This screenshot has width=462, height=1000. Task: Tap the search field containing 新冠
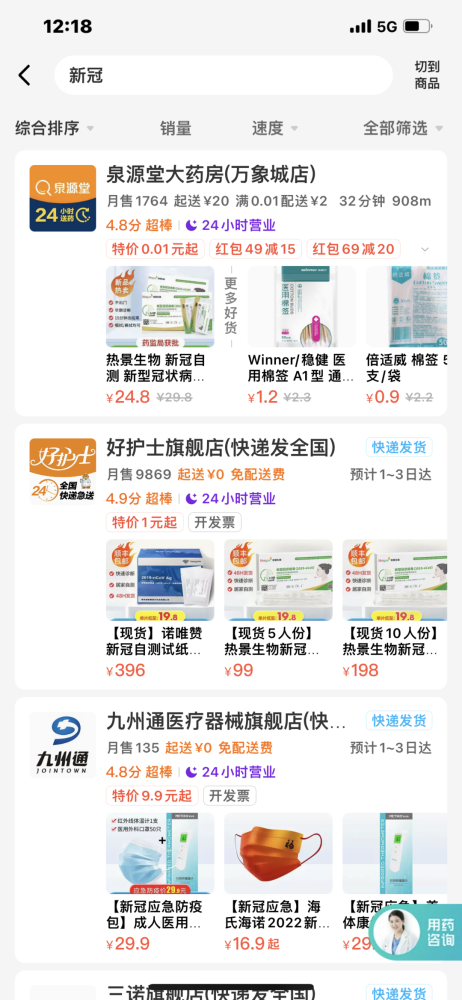point(223,75)
